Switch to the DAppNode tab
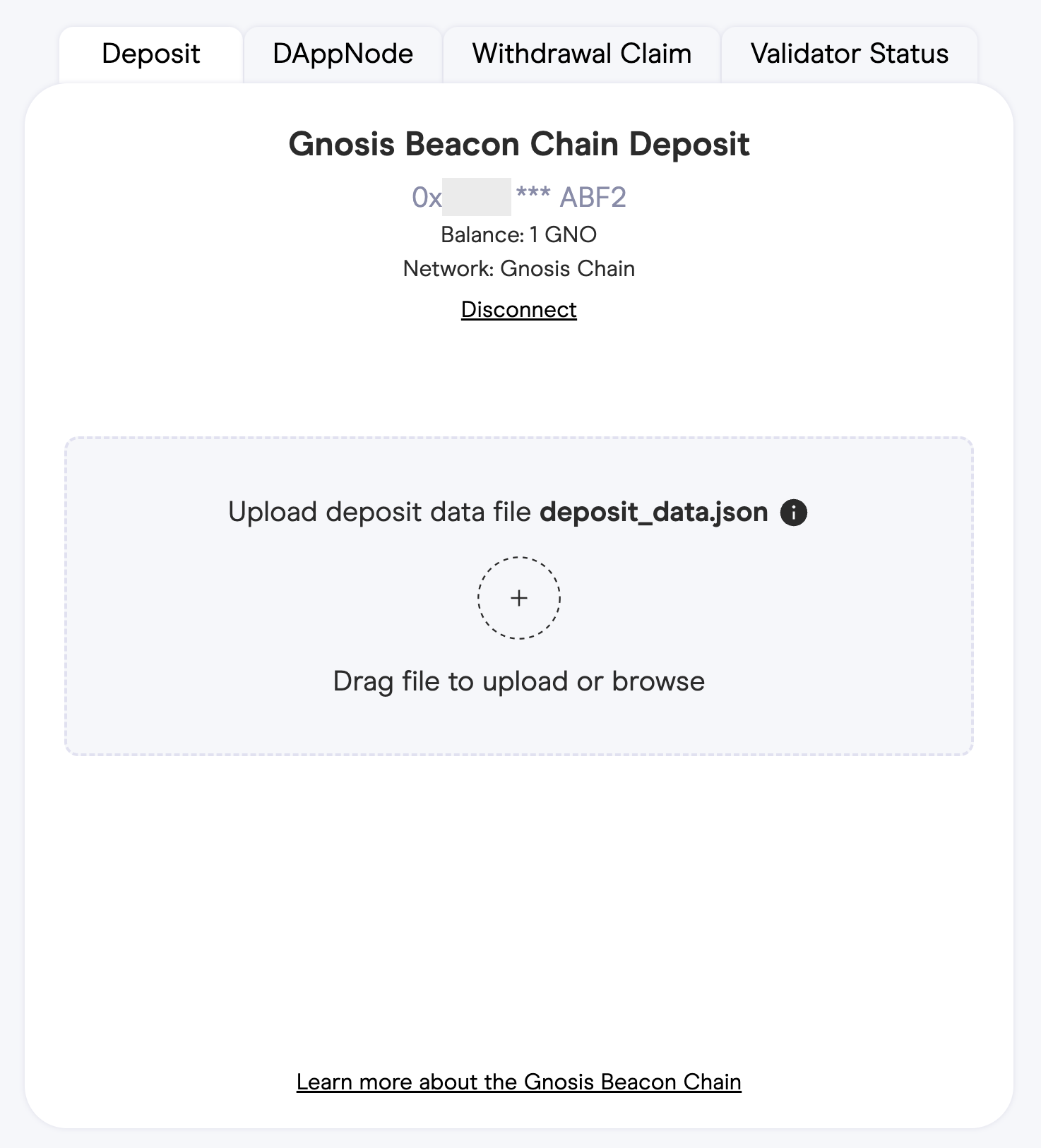The width and height of the screenshot is (1041, 1148). tap(343, 54)
